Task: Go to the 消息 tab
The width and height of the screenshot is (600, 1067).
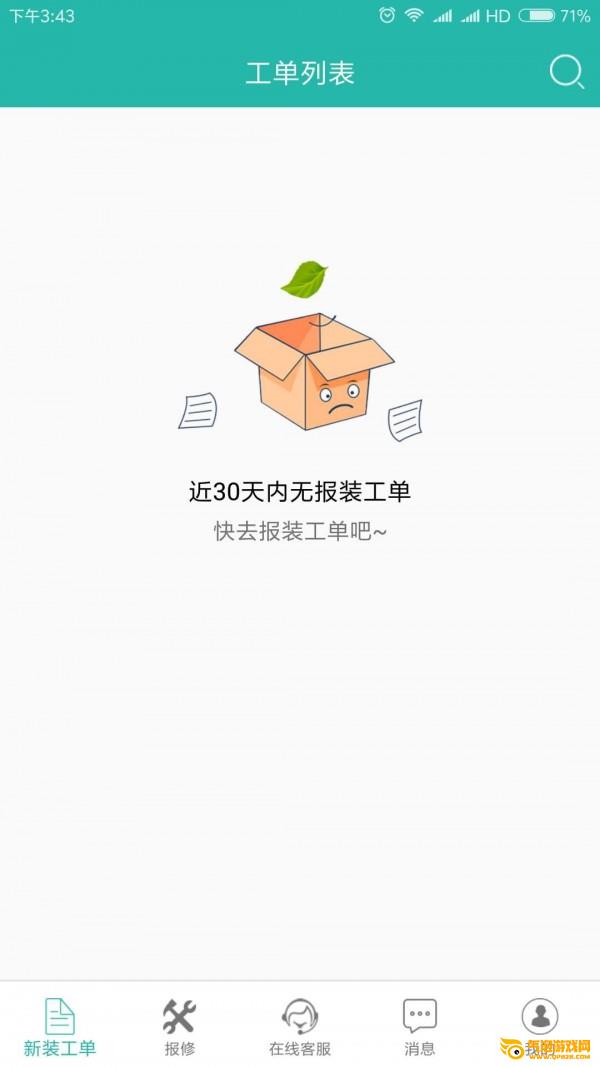Action: click(x=420, y=1027)
